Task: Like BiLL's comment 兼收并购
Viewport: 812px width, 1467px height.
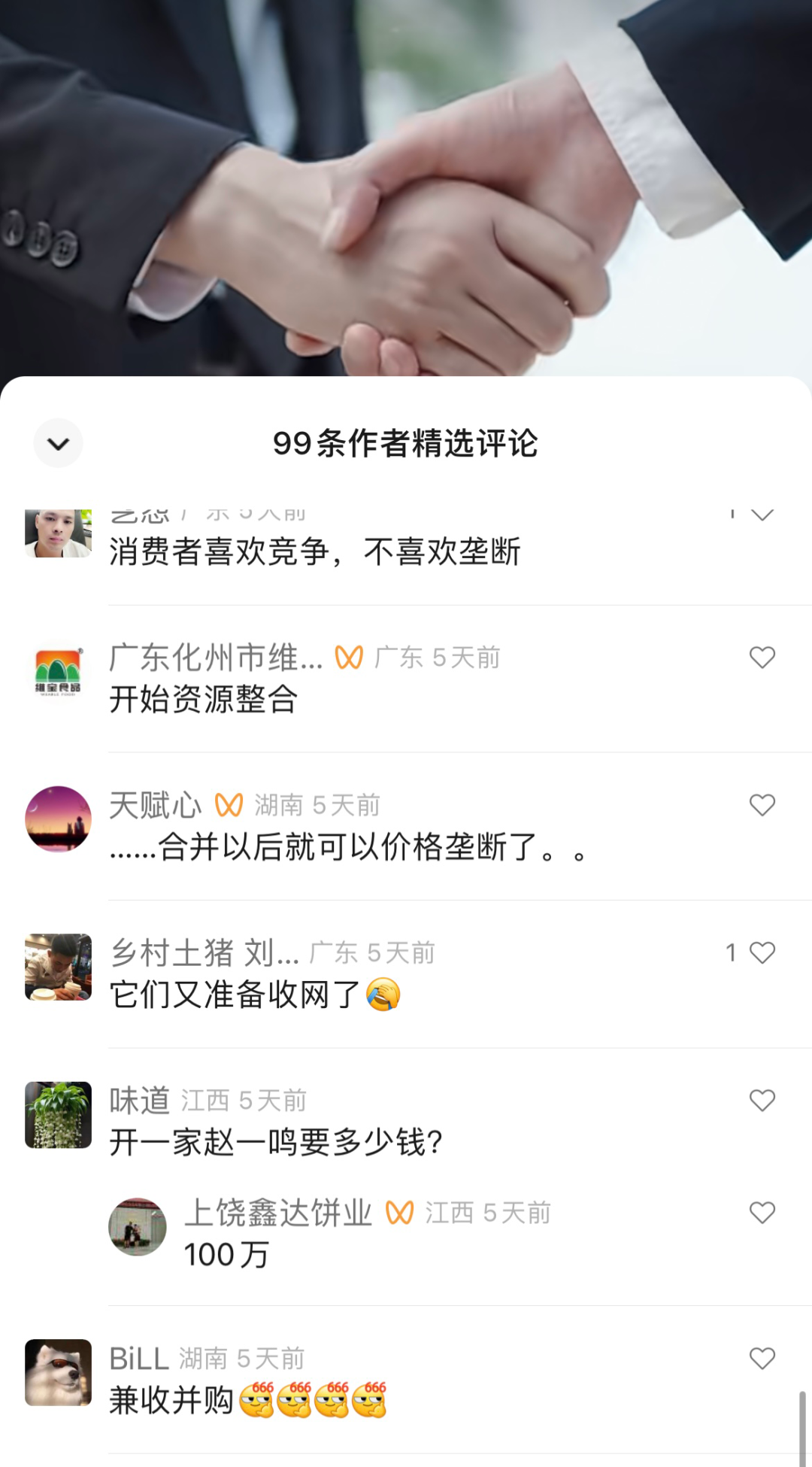Action: (762, 1358)
